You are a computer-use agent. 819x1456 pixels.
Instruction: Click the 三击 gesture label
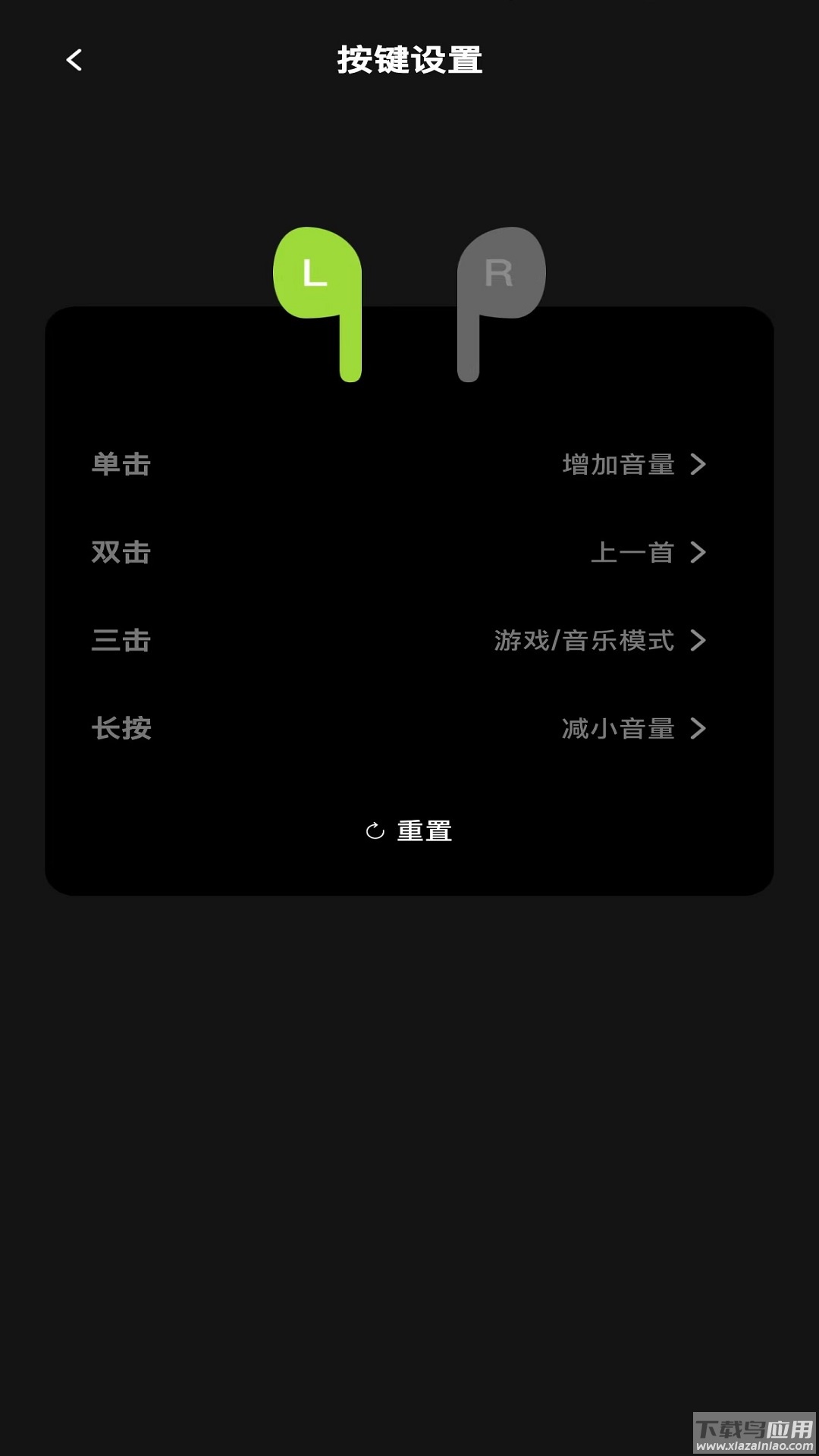pos(121,641)
